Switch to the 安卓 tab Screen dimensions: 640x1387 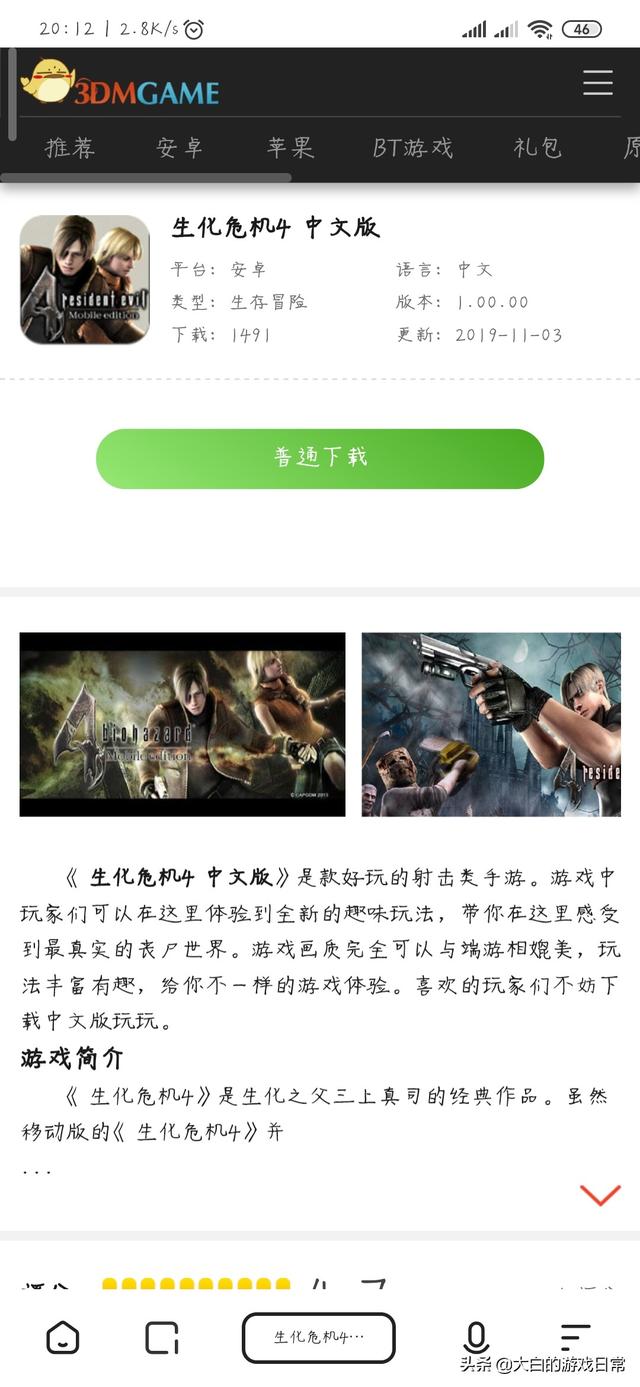(180, 148)
